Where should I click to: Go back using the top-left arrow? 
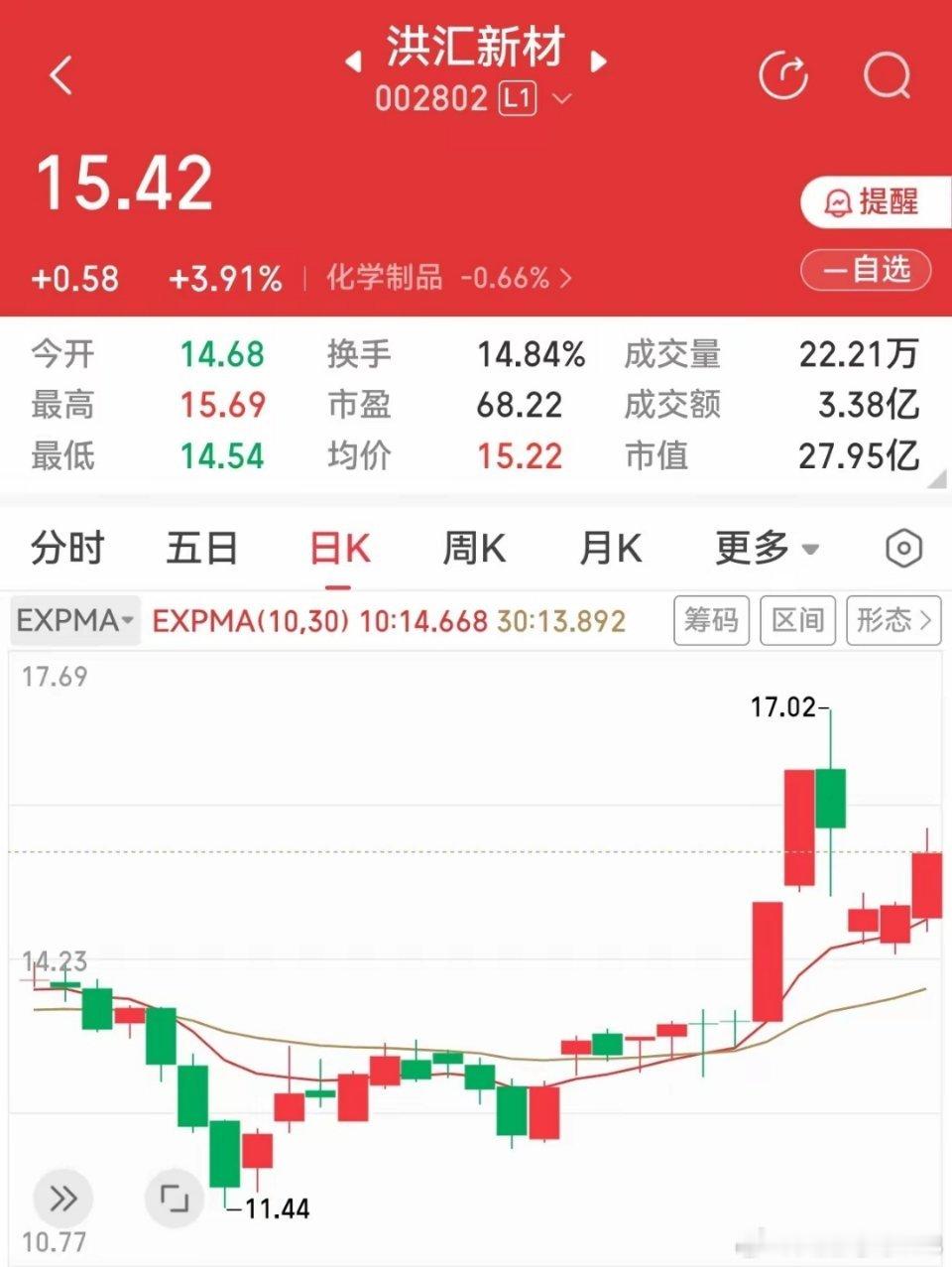click(61, 75)
